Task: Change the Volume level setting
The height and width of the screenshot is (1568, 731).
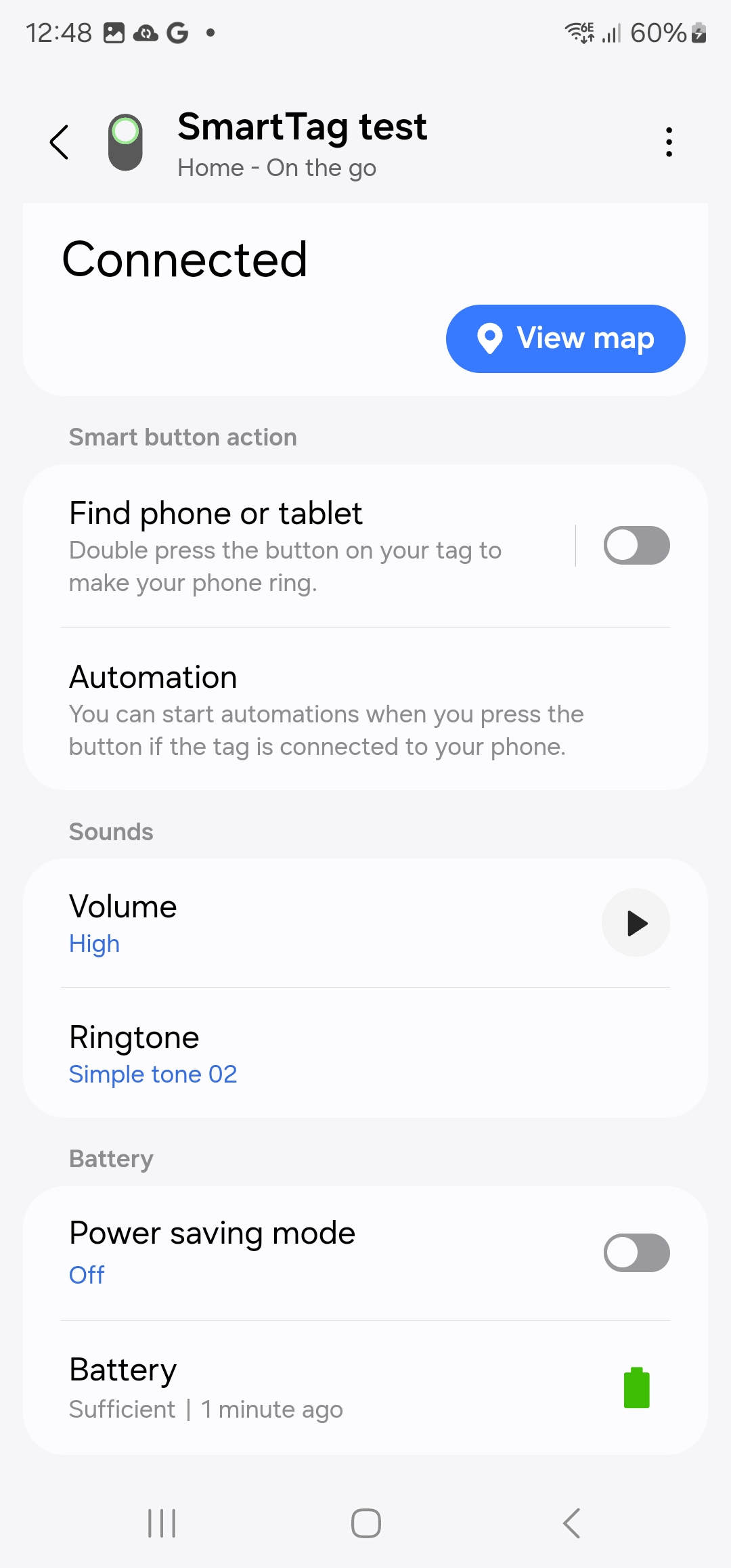Action: point(271,923)
